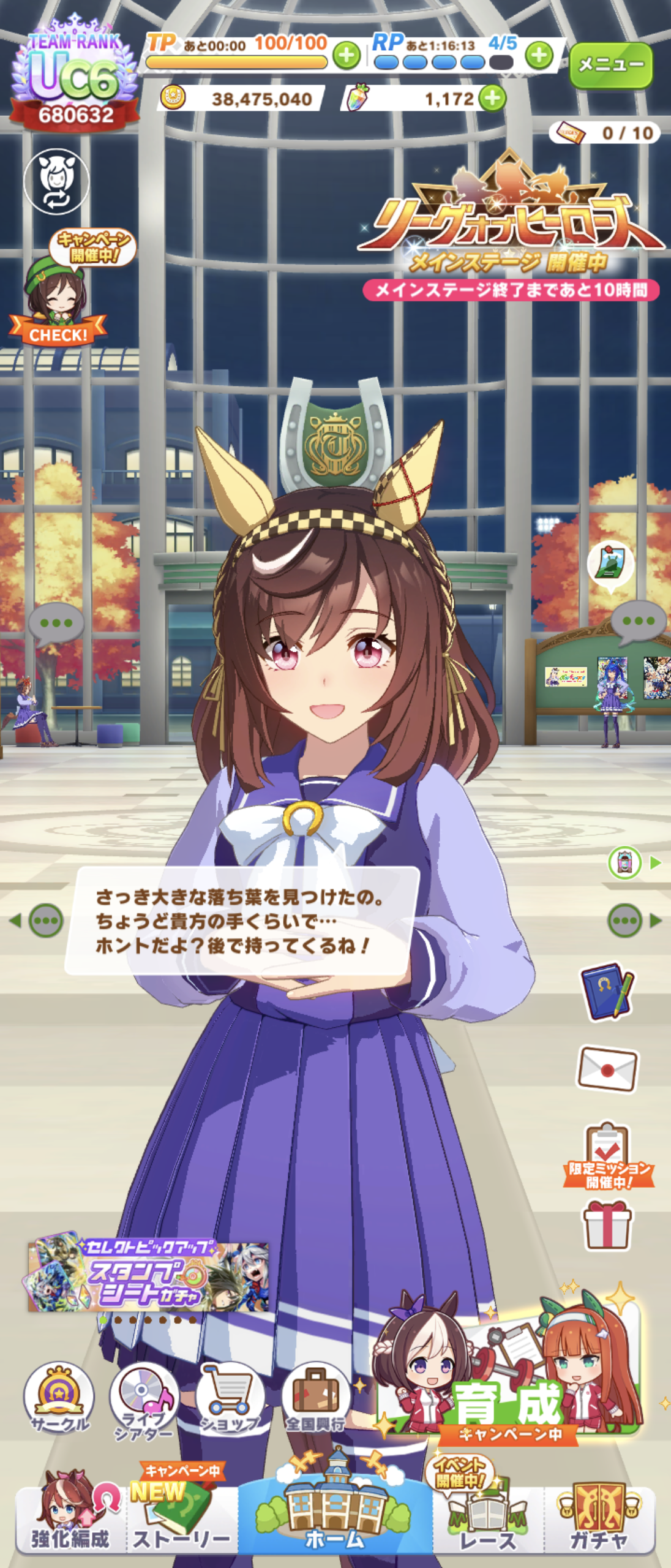View the 限定ミッション missions clipboard
The width and height of the screenshot is (671, 1568).
pyautogui.click(x=607, y=1155)
